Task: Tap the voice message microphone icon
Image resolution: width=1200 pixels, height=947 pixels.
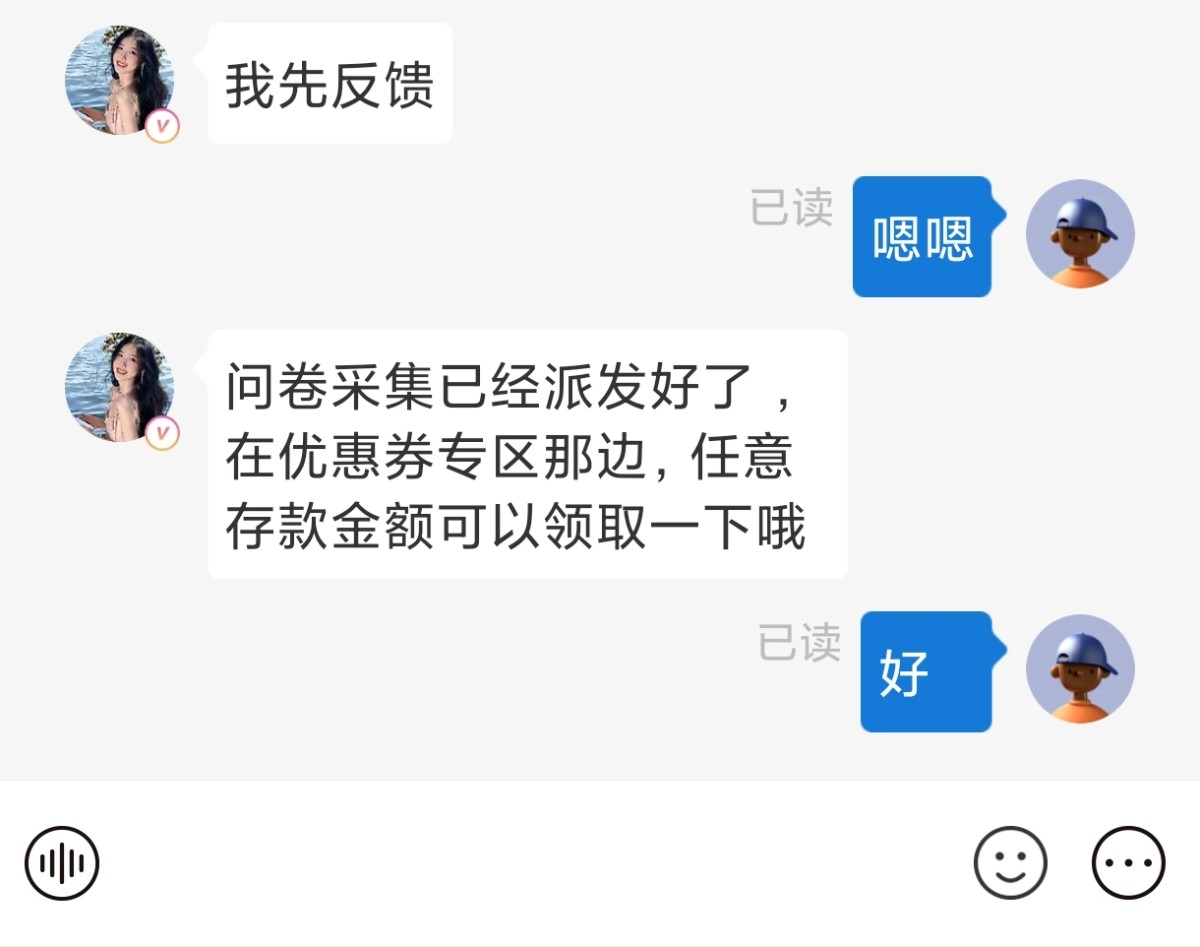Action: pyautogui.click(x=62, y=862)
